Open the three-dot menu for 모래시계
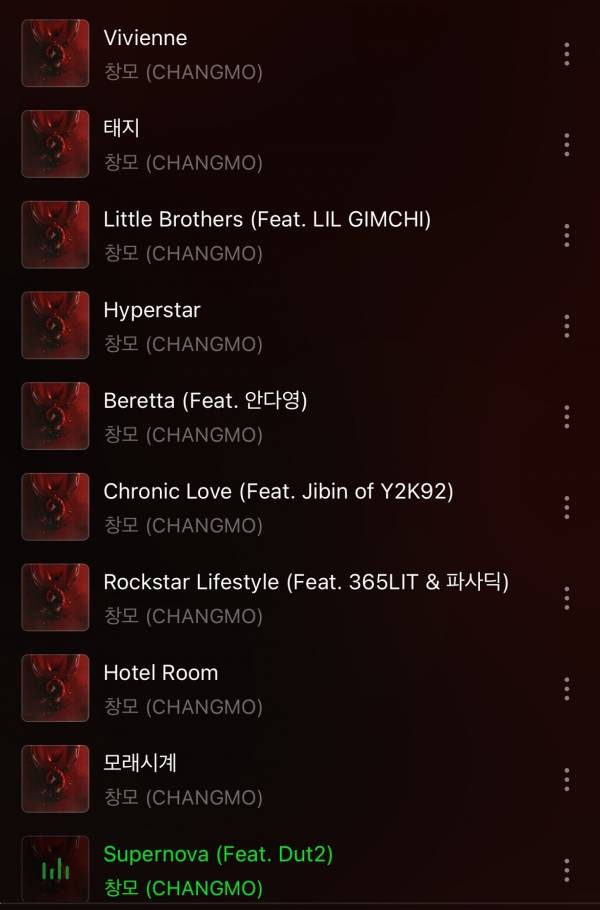 tap(566, 779)
